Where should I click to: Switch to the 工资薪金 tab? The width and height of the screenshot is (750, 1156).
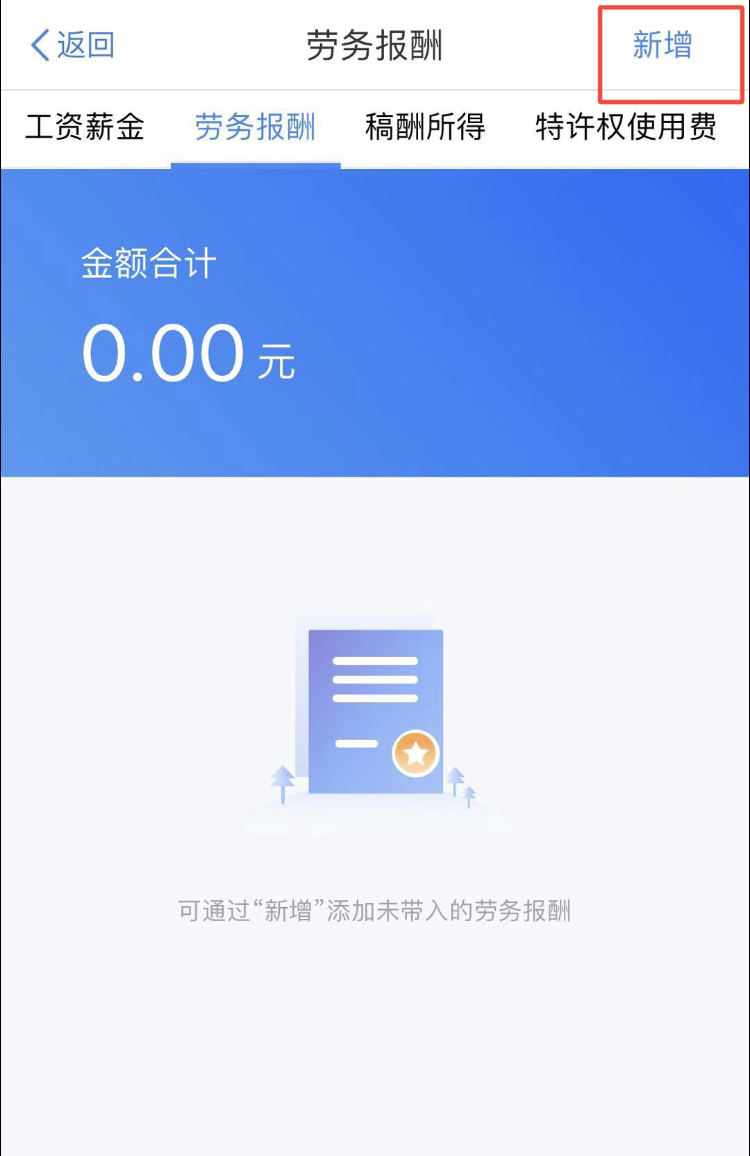tap(83, 128)
